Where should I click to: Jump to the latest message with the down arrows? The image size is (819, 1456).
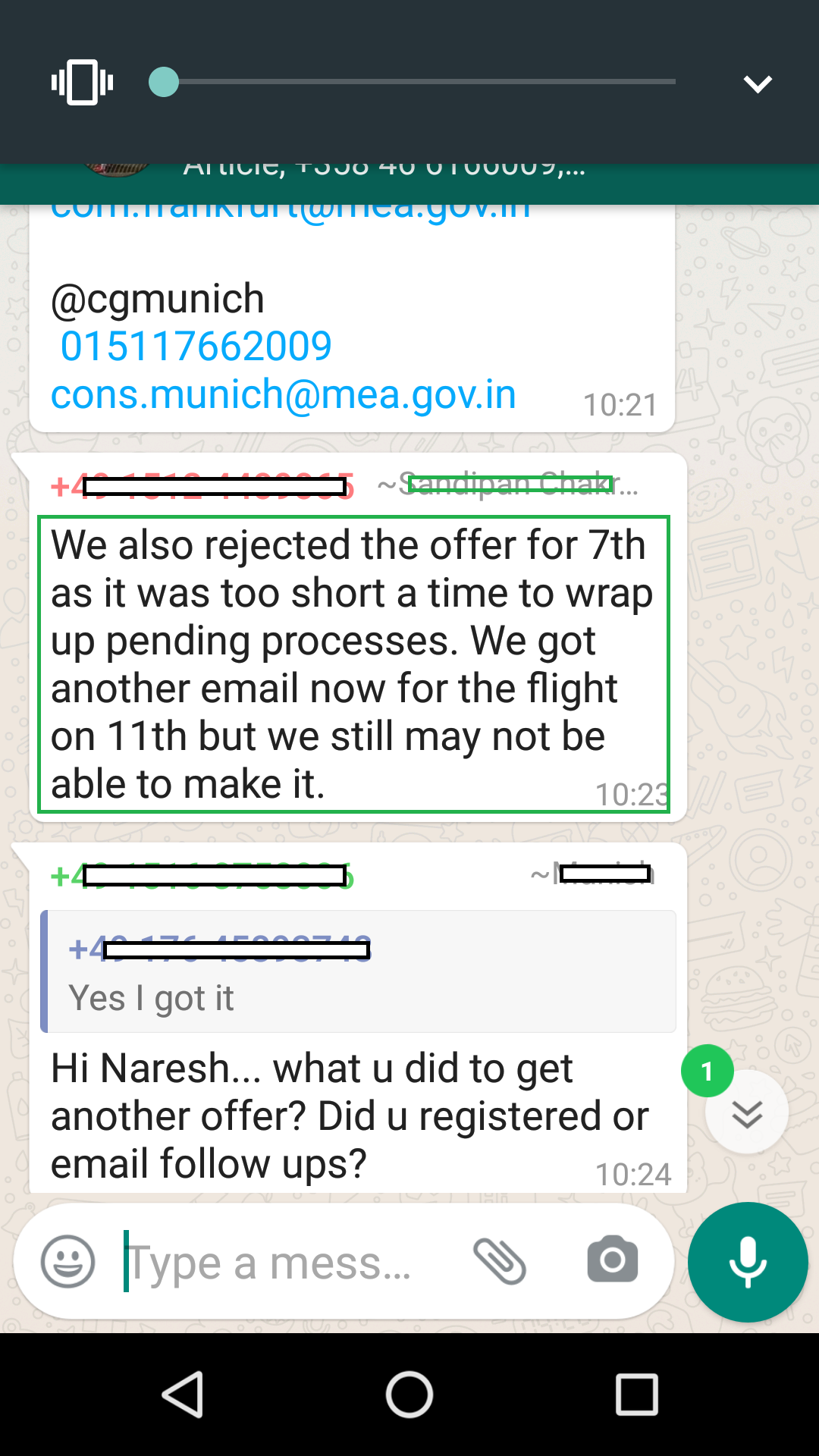coord(747,1112)
